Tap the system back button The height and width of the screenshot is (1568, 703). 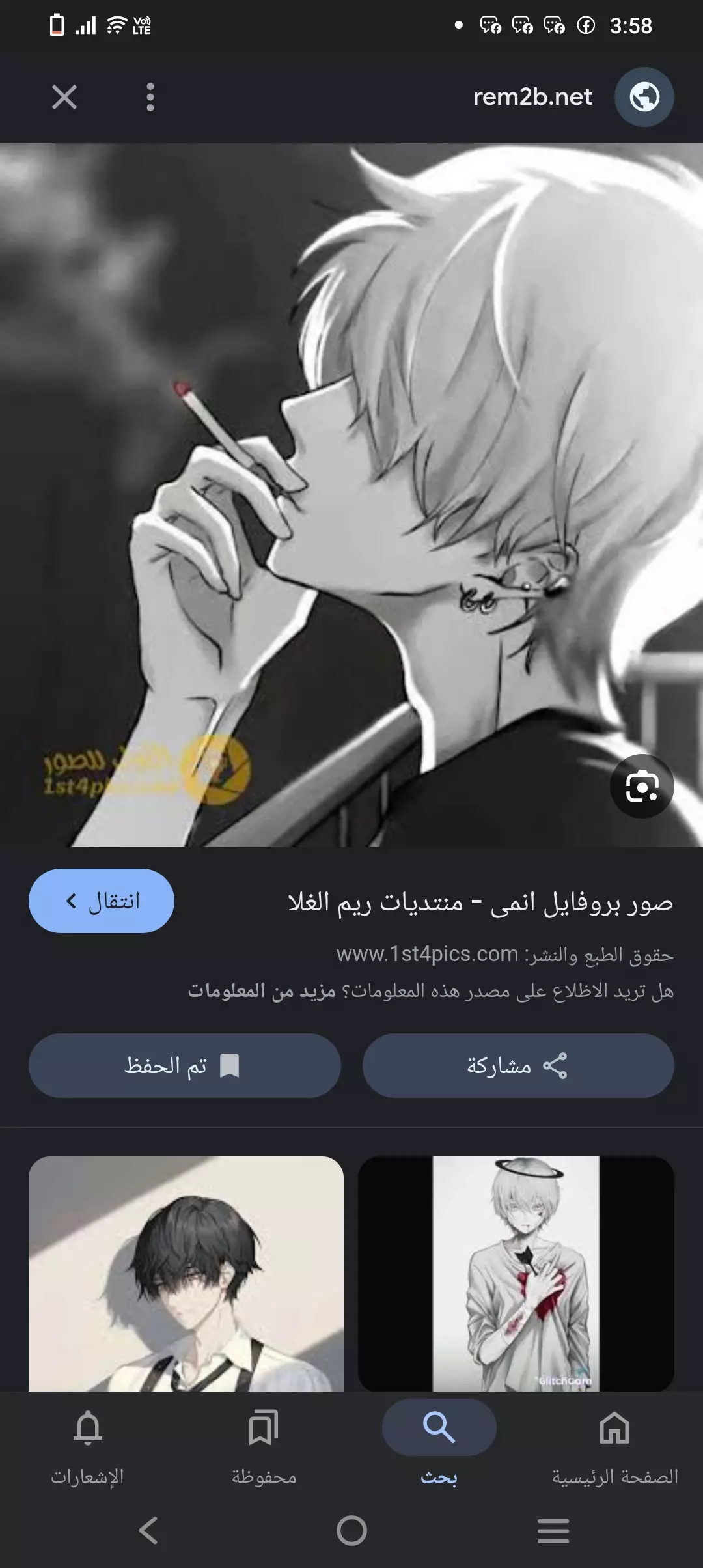coord(149,1530)
